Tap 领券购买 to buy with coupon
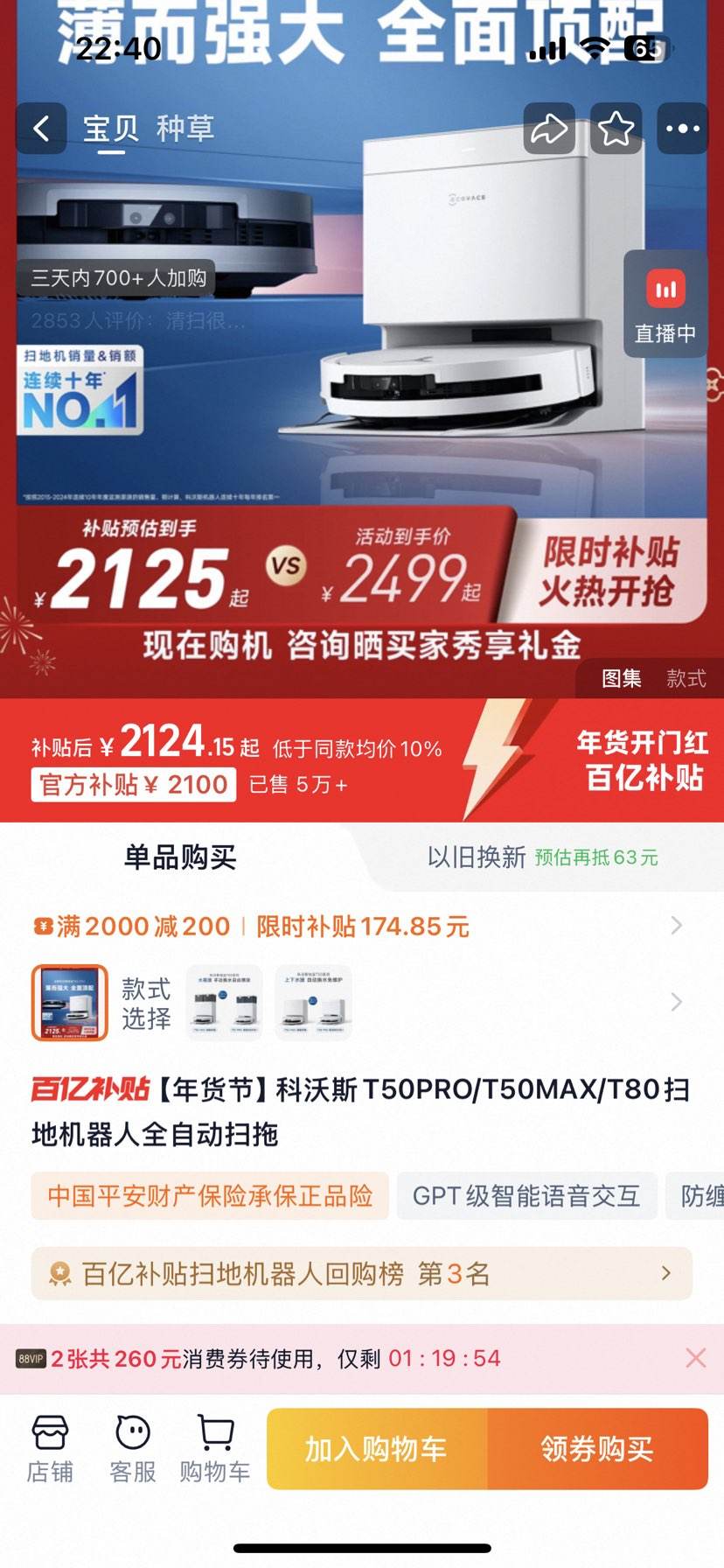 point(599,1448)
